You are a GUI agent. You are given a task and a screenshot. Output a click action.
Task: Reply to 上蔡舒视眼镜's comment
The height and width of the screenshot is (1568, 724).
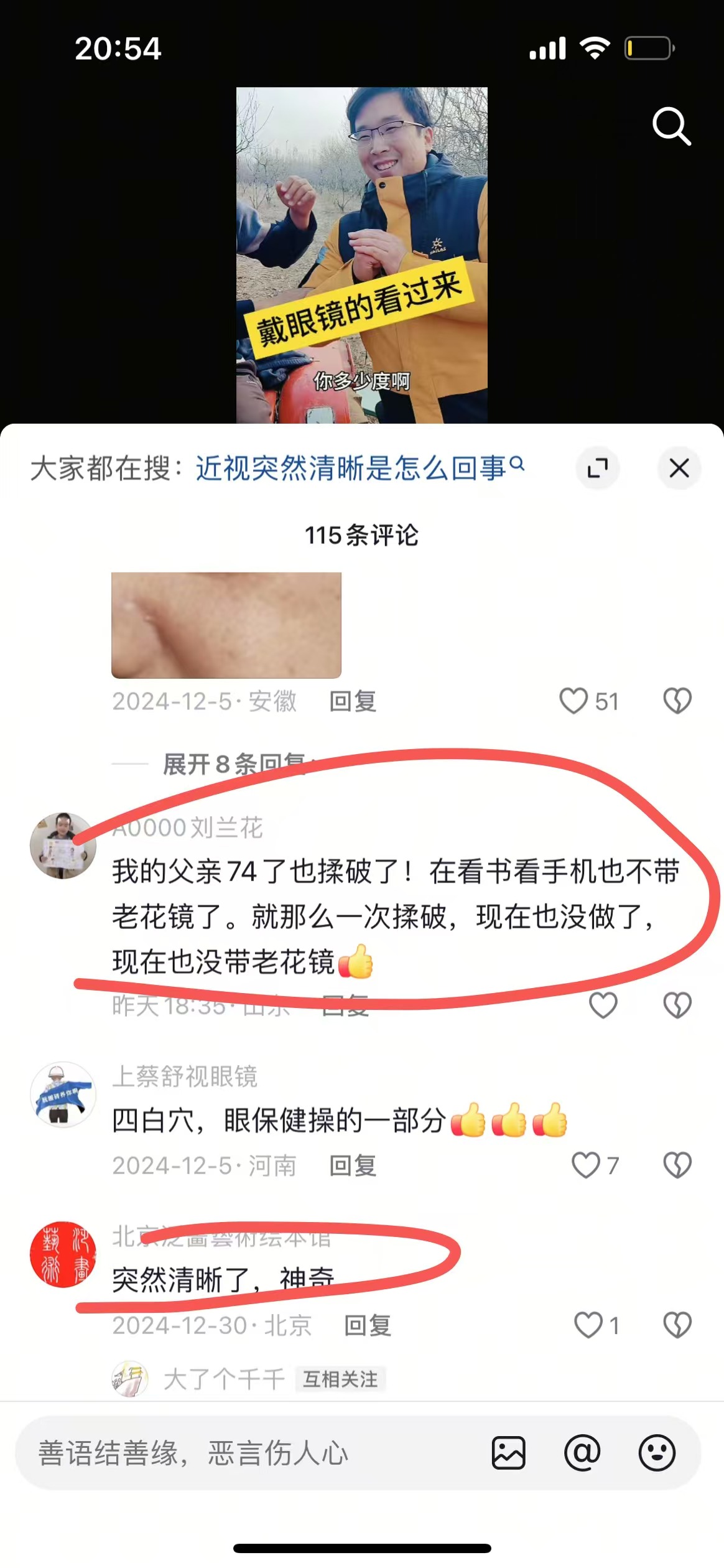pyautogui.click(x=353, y=1165)
